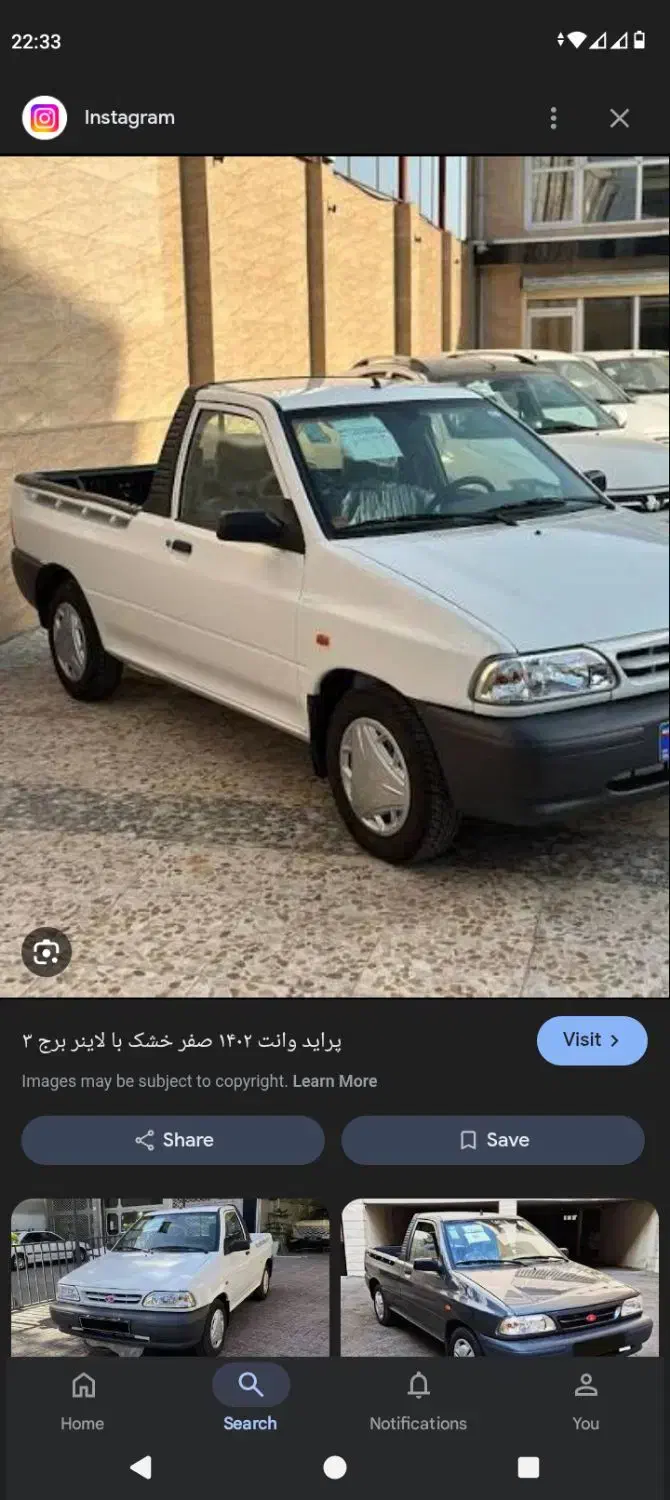670x1500 pixels.
Task: Search this image with Lens
Action: coord(46,952)
